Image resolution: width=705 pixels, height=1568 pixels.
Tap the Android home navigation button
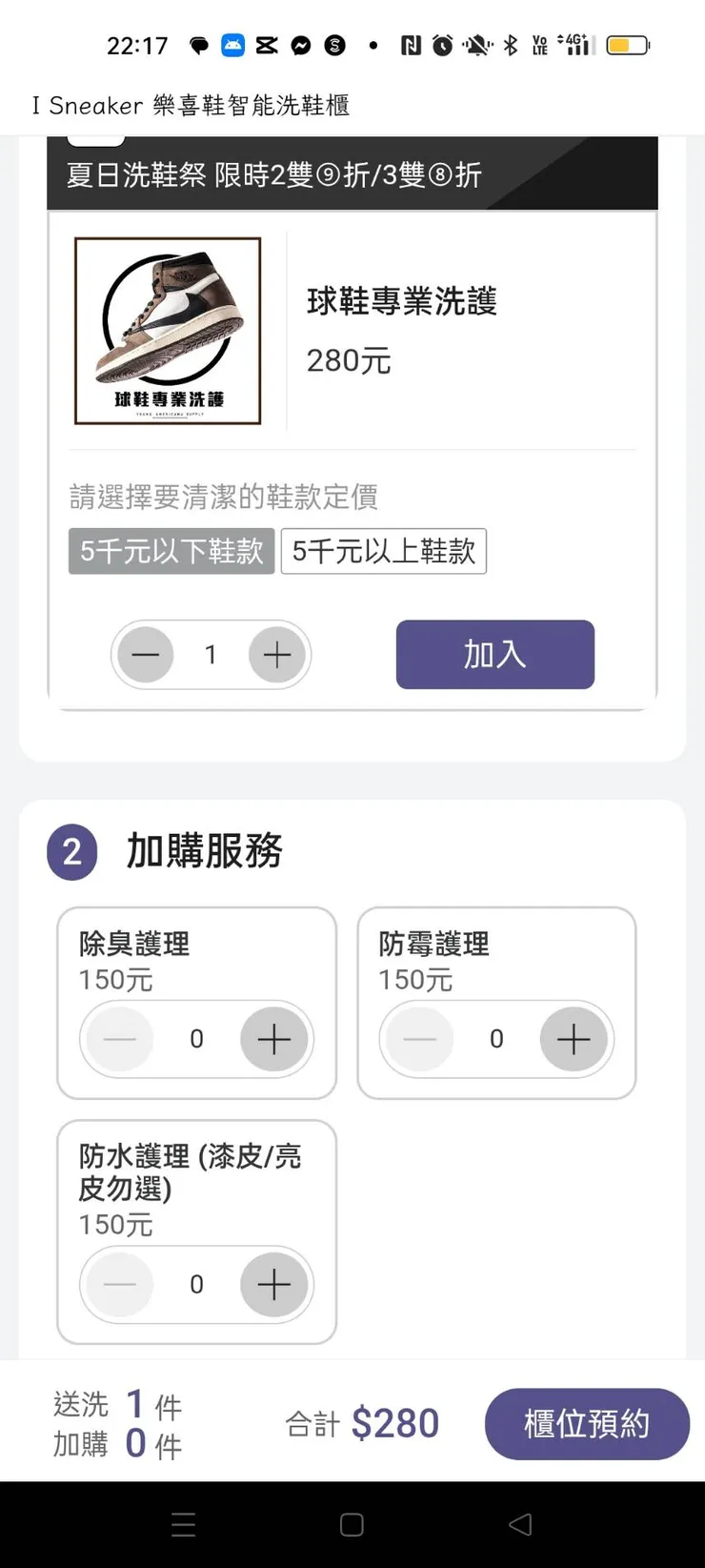click(352, 1524)
